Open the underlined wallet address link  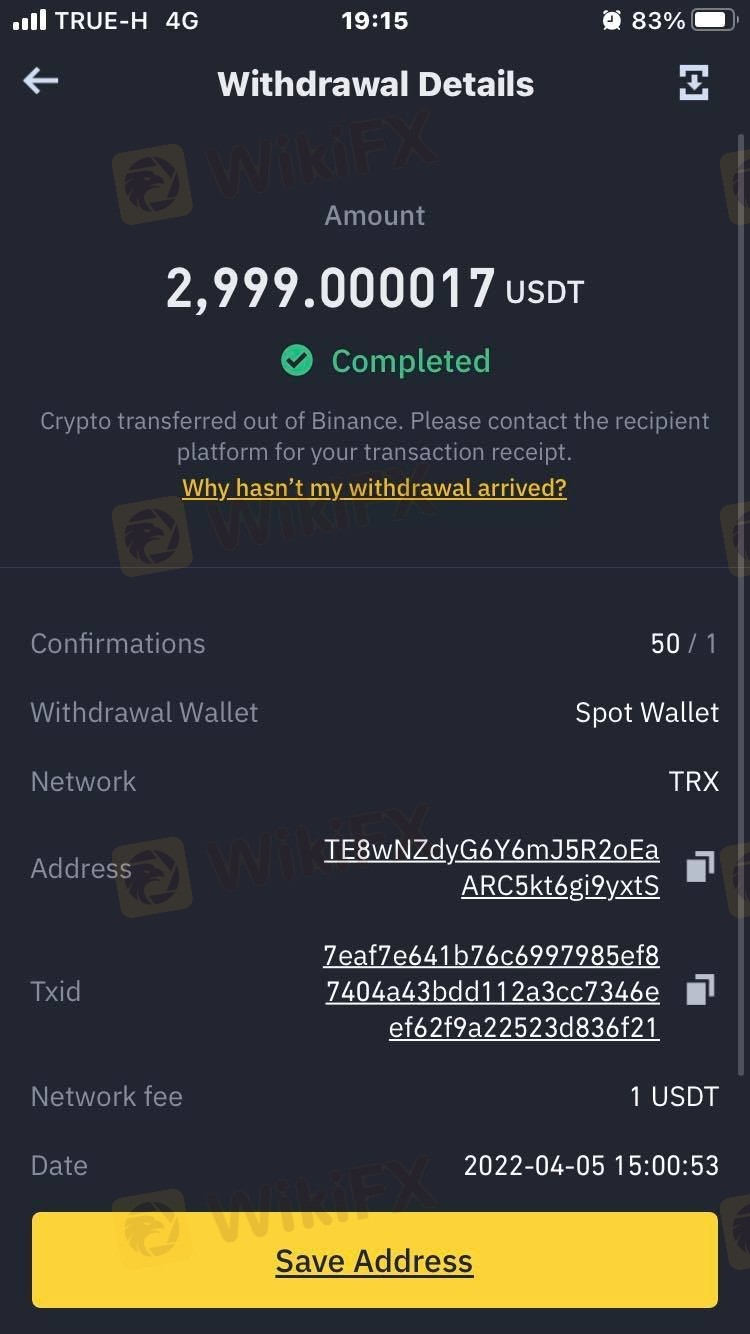coord(491,868)
